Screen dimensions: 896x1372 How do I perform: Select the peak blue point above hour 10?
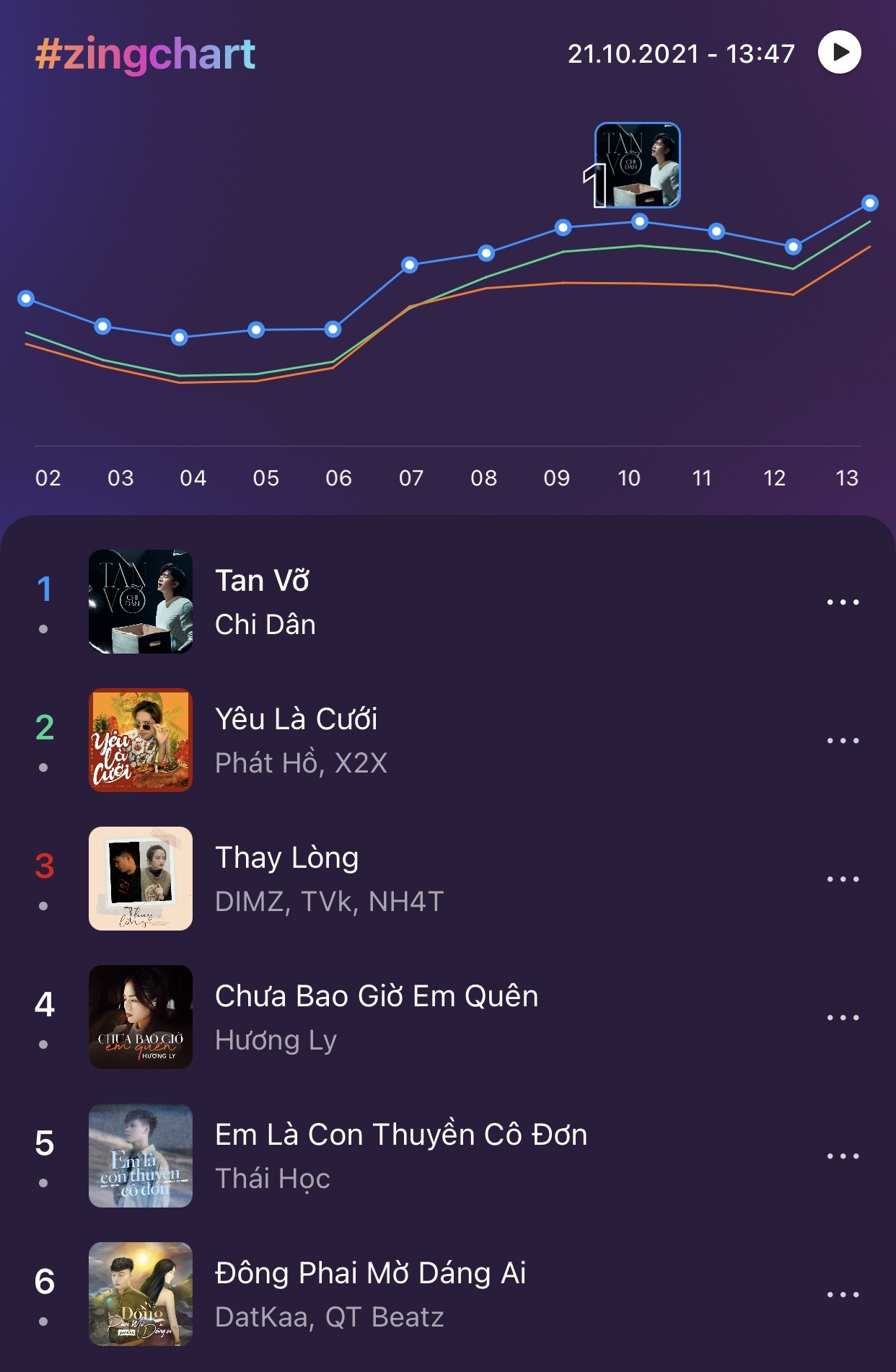click(x=639, y=222)
